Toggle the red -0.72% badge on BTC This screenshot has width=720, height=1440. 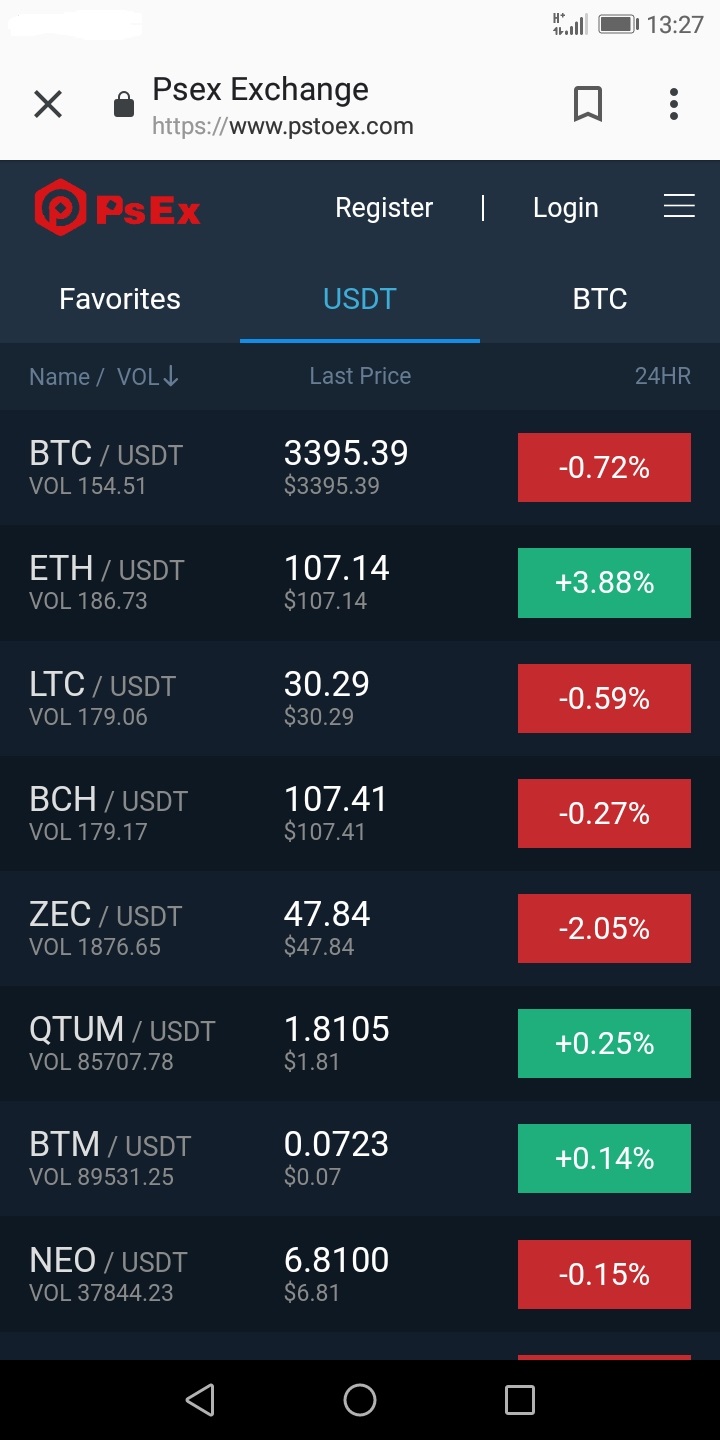coord(604,467)
